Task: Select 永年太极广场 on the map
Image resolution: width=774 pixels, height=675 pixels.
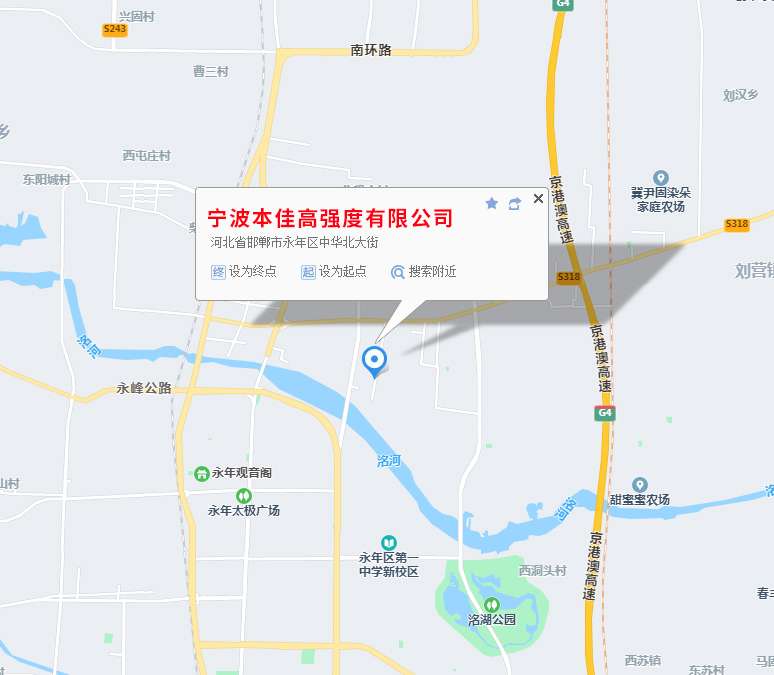Action: click(x=243, y=496)
